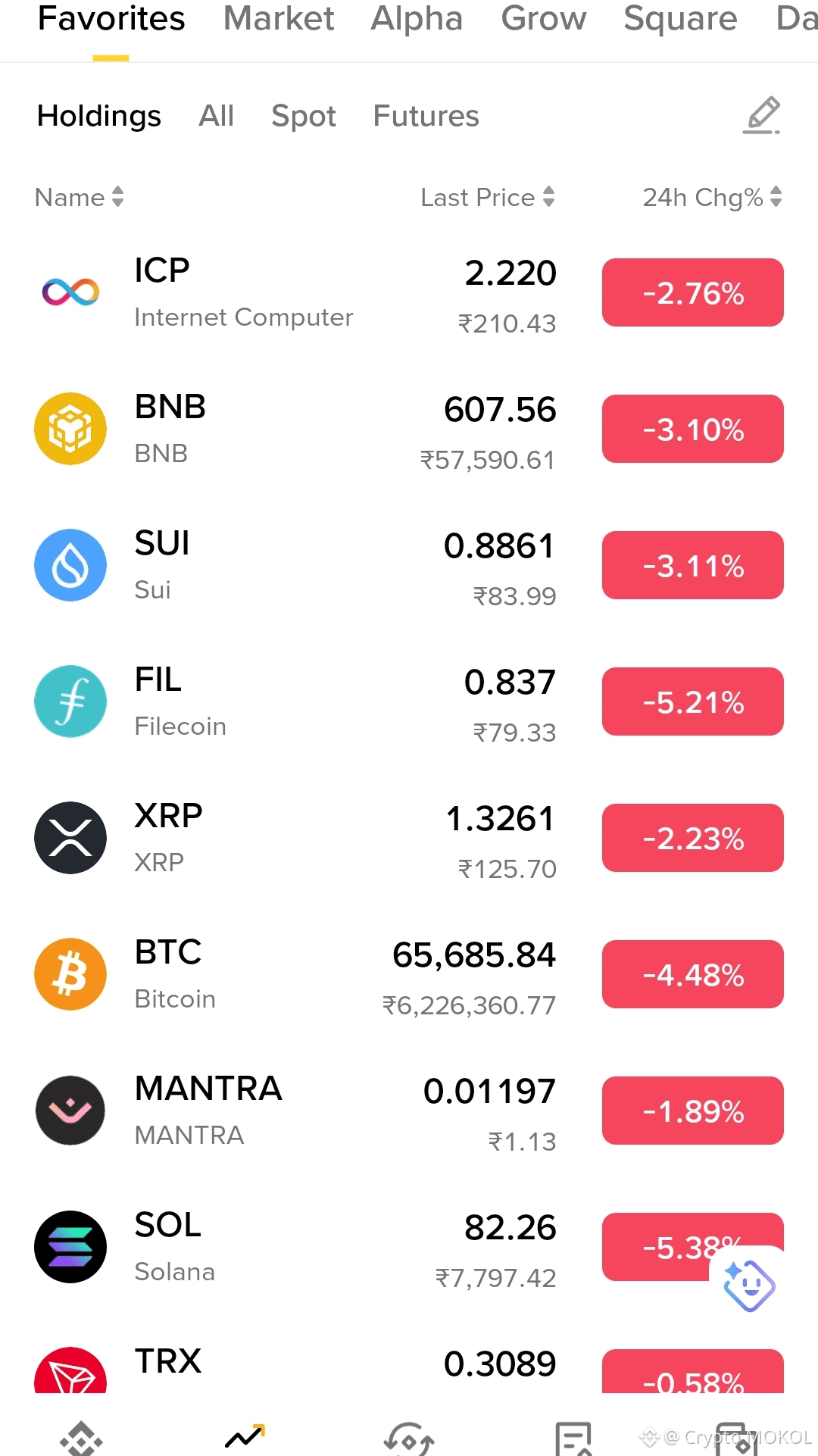Screen dimensions: 818x1456
Task: Open the Alpha tab
Action: (417, 18)
